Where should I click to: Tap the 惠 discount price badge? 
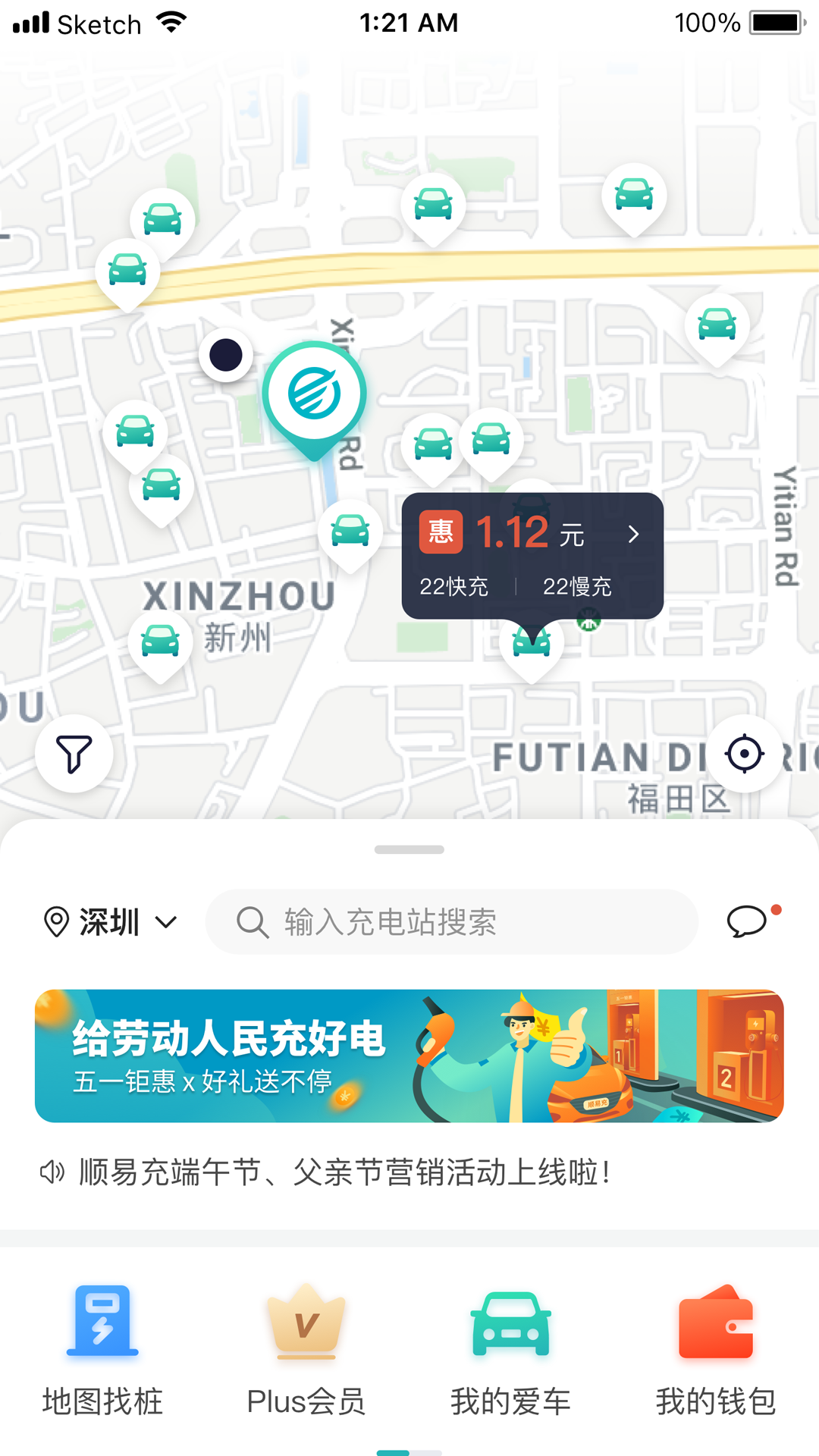pos(440,533)
